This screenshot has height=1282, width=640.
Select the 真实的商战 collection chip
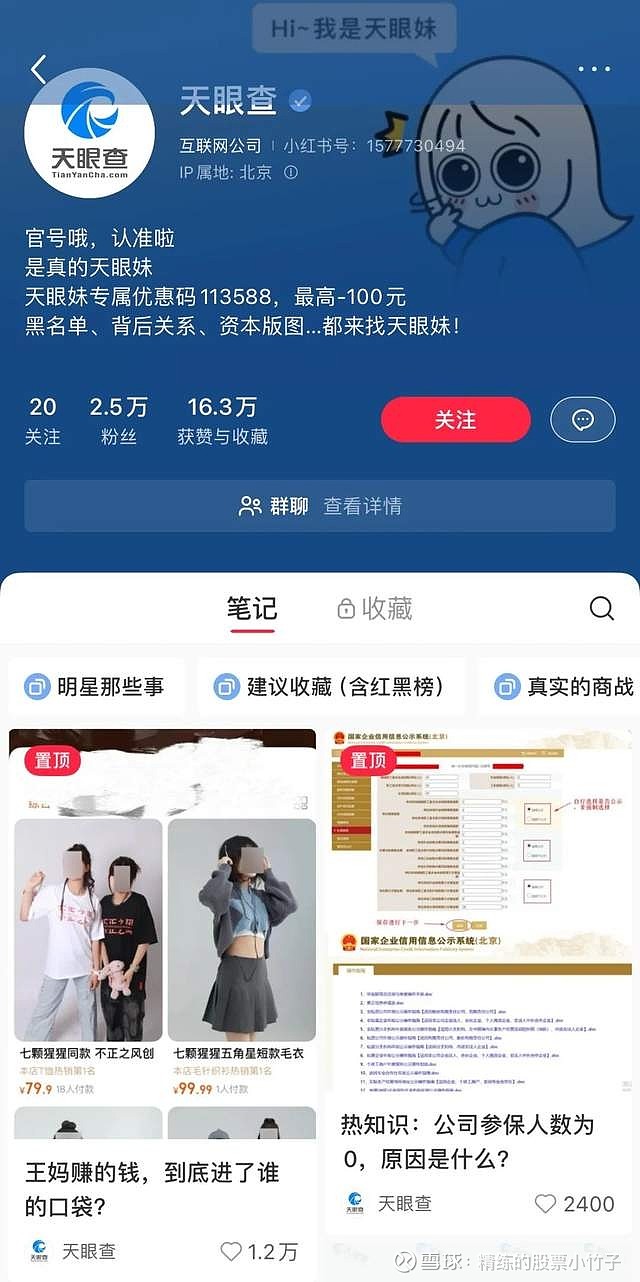(565, 687)
